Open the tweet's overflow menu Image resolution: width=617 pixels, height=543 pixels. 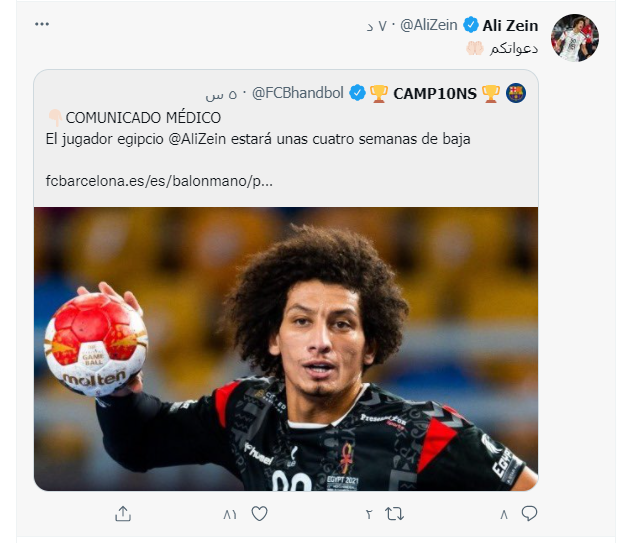point(41,24)
